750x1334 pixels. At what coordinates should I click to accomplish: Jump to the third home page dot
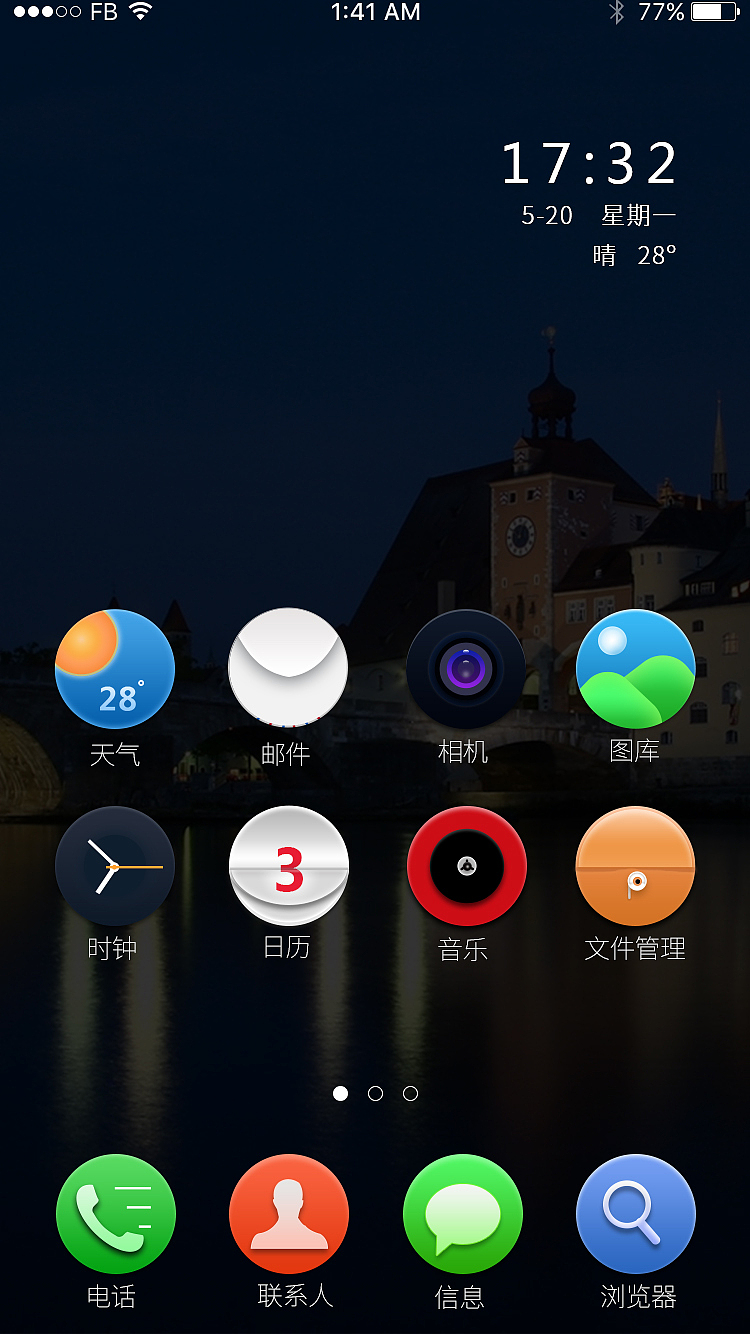click(410, 1094)
